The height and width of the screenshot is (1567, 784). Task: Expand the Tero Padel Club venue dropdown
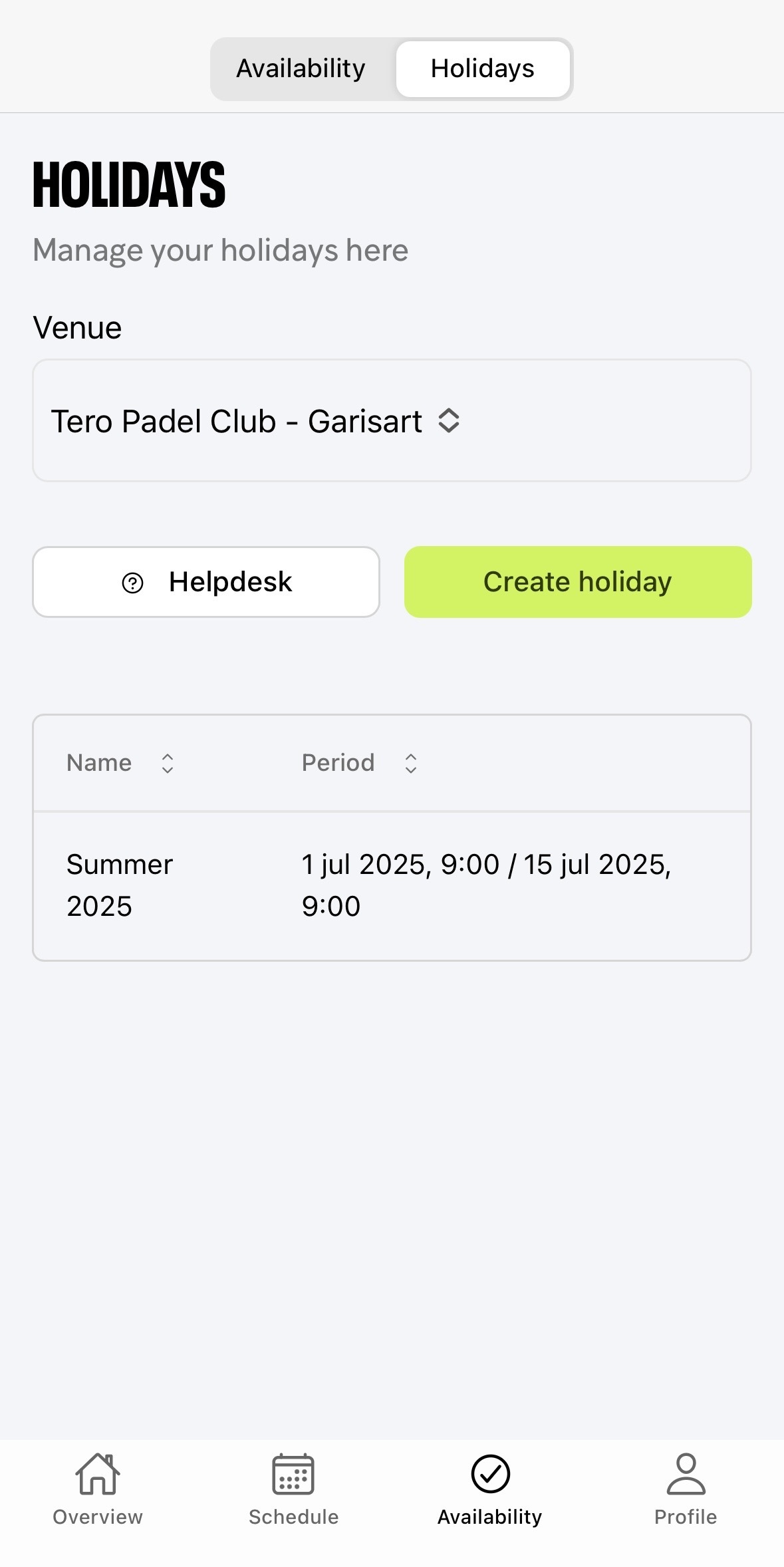[392, 420]
